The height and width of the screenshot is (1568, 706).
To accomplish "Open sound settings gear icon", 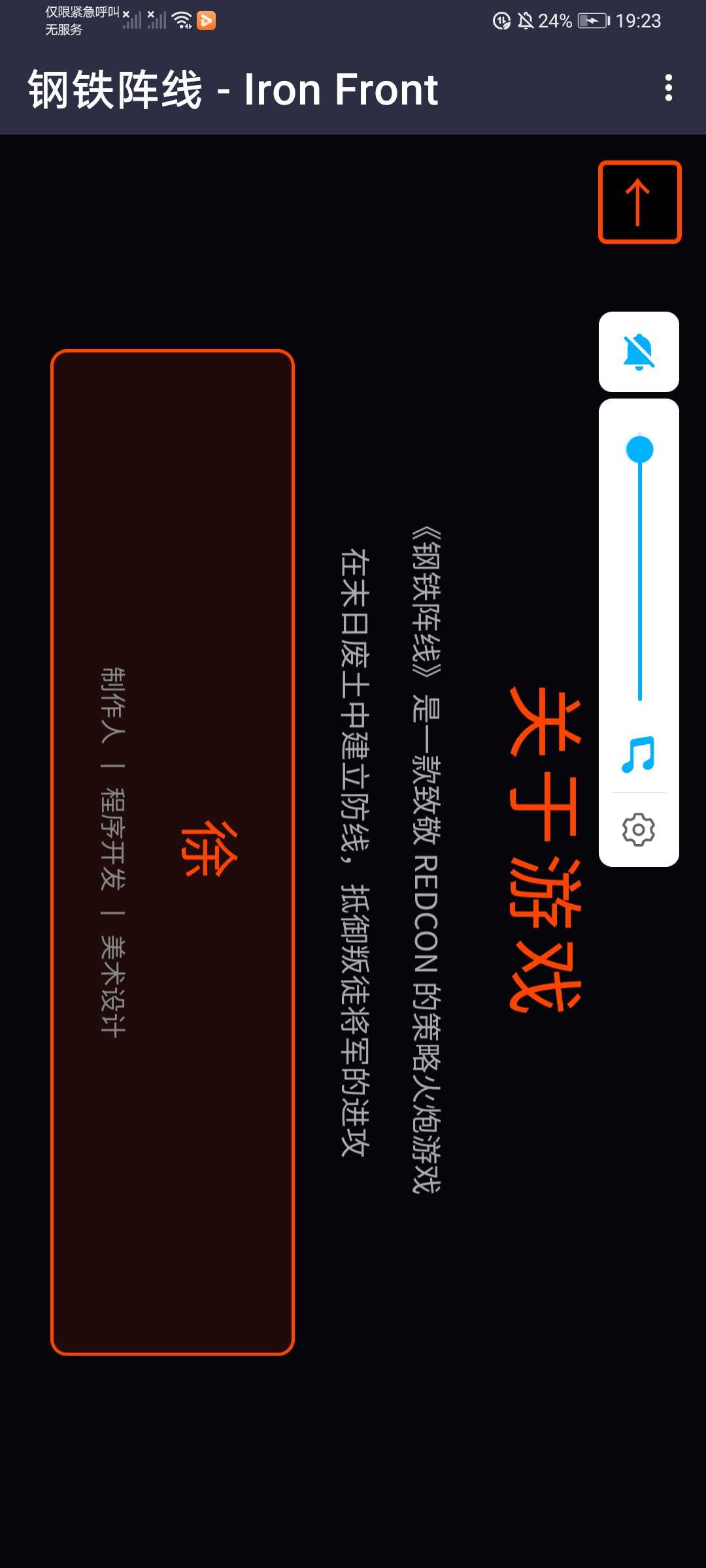I will click(x=639, y=830).
